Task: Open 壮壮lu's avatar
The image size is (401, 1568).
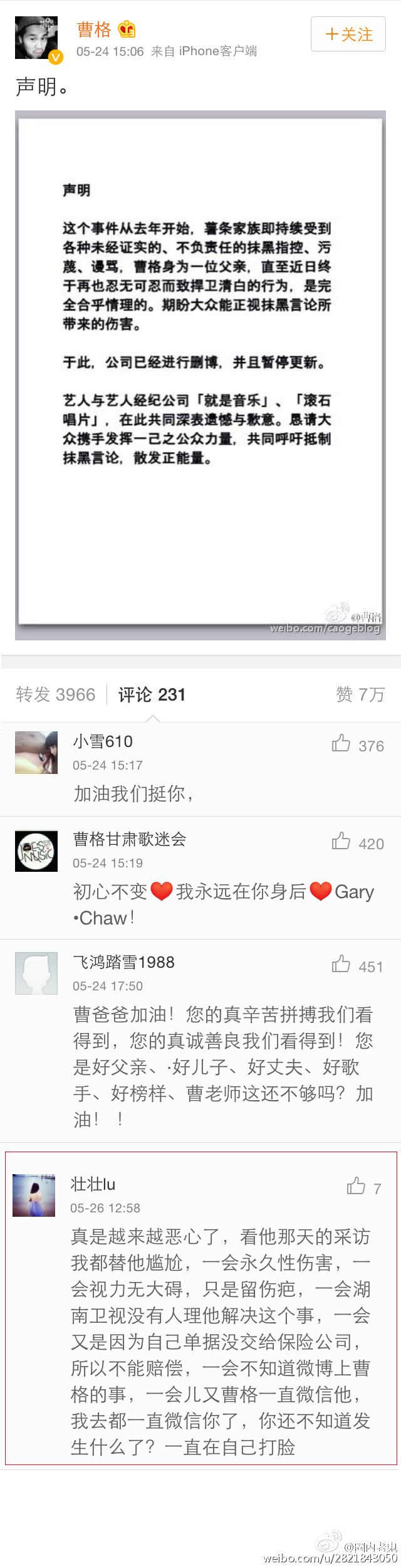Action: (x=34, y=1195)
